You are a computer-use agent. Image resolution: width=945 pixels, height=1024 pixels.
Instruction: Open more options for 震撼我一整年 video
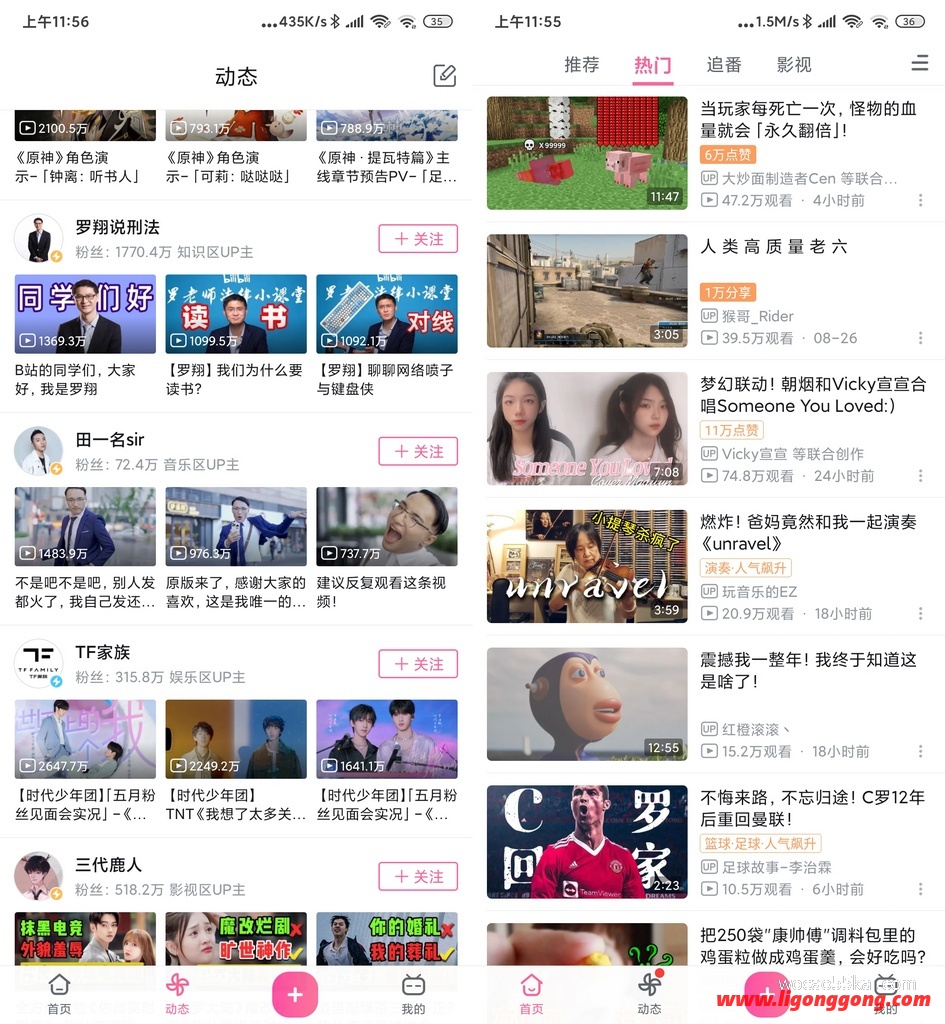point(920,751)
